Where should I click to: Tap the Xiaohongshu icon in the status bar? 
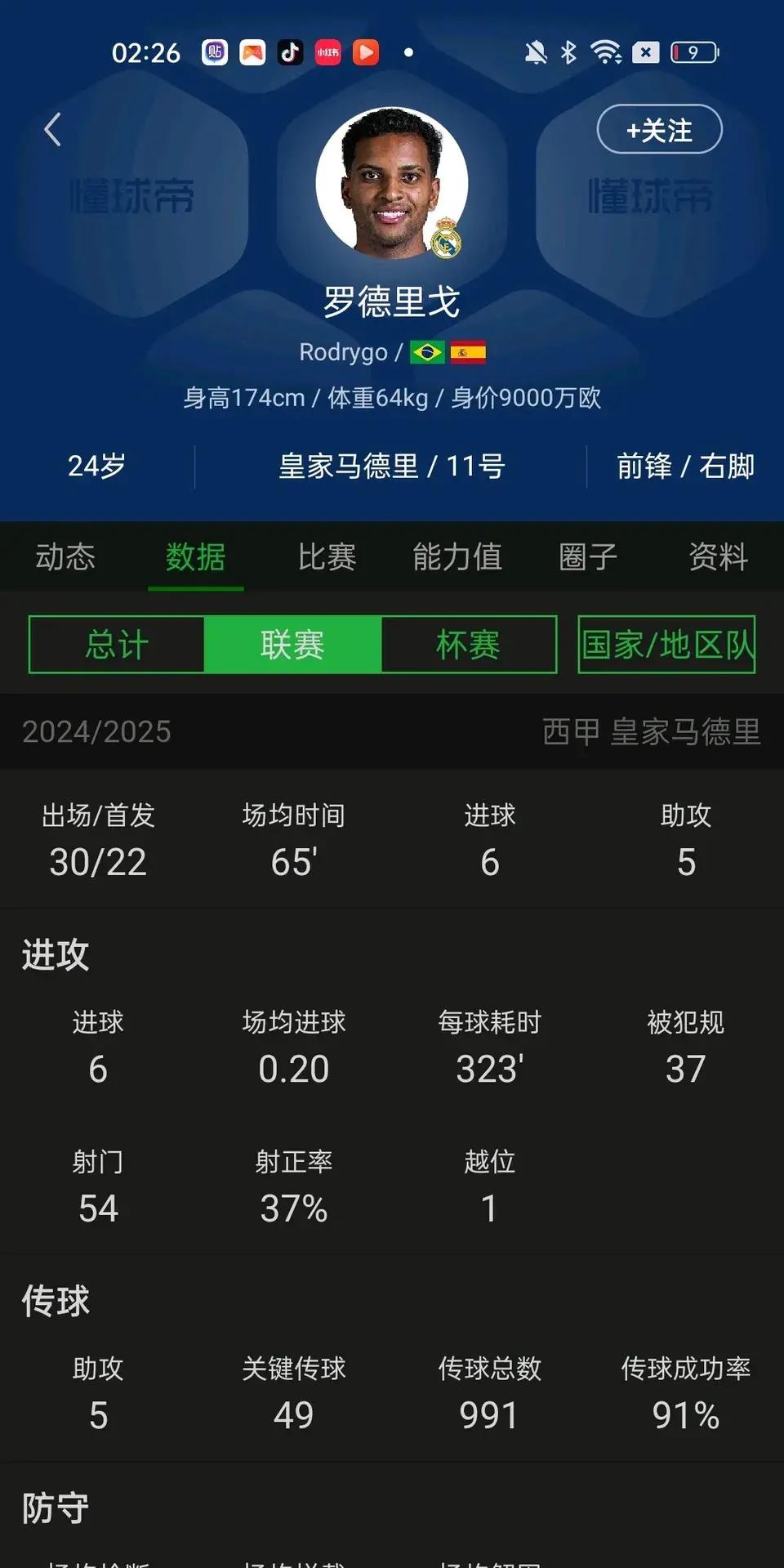tap(327, 51)
